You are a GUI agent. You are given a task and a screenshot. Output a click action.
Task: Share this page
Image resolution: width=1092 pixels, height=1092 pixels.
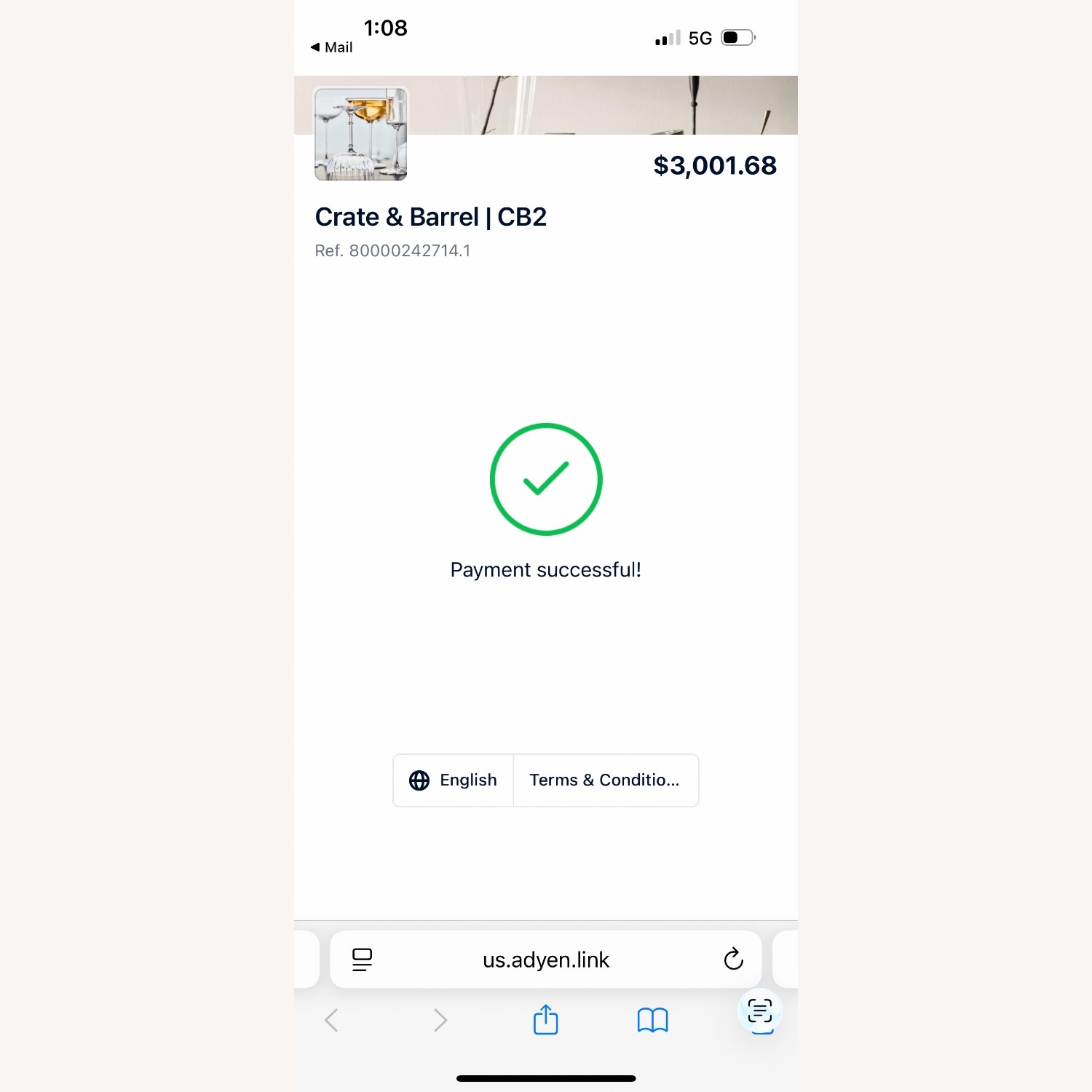[x=545, y=1020]
